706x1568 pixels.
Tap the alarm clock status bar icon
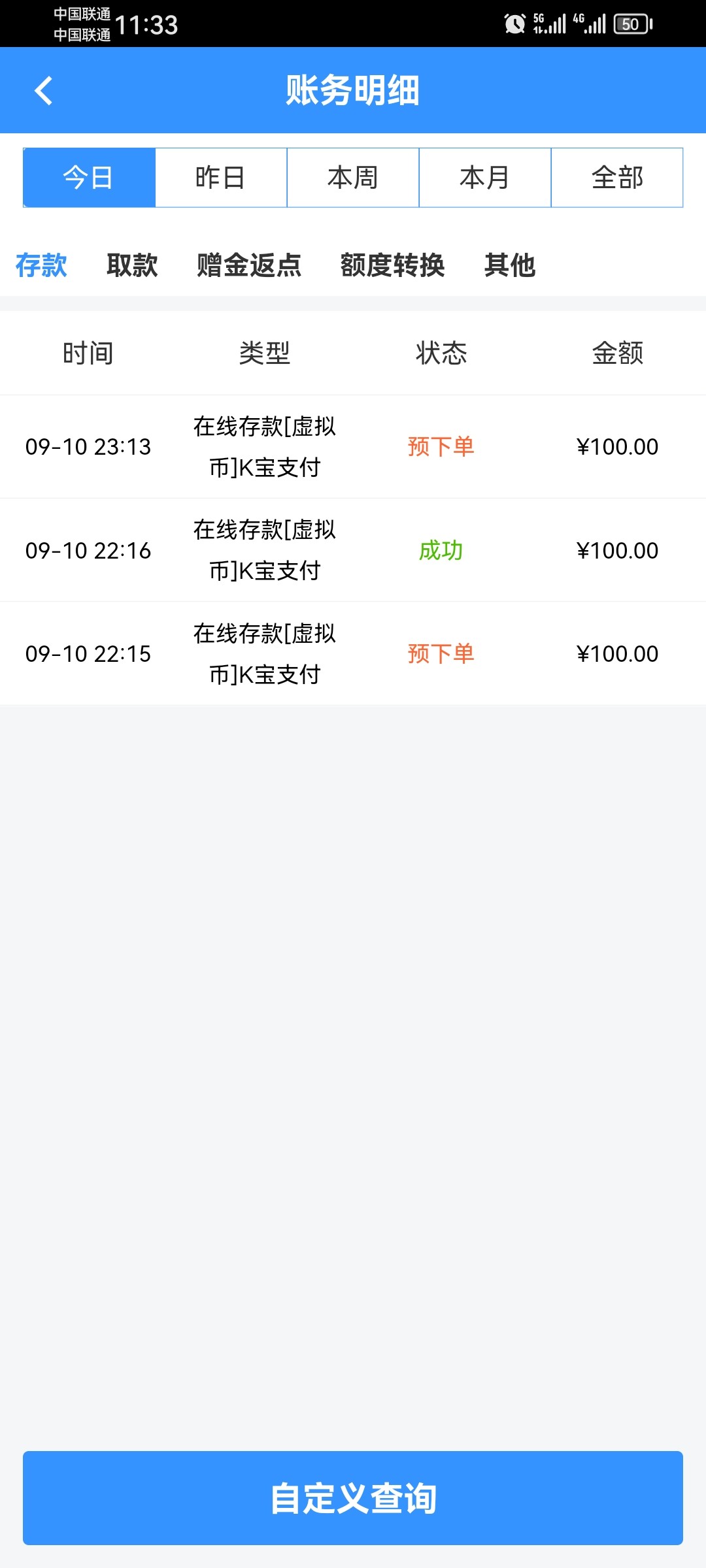point(514,24)
